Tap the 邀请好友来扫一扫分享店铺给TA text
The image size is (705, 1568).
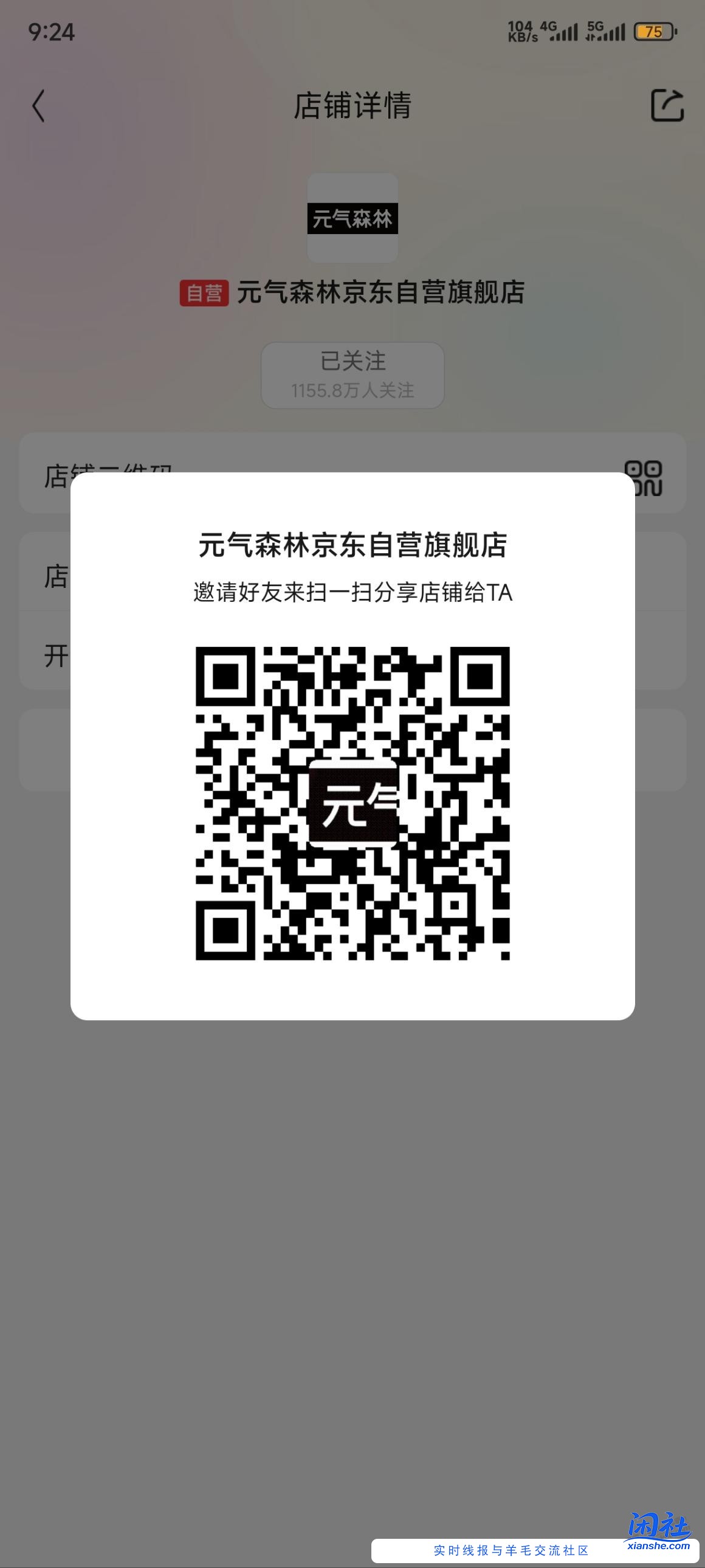pyautogui.click(x=353, y=592)
